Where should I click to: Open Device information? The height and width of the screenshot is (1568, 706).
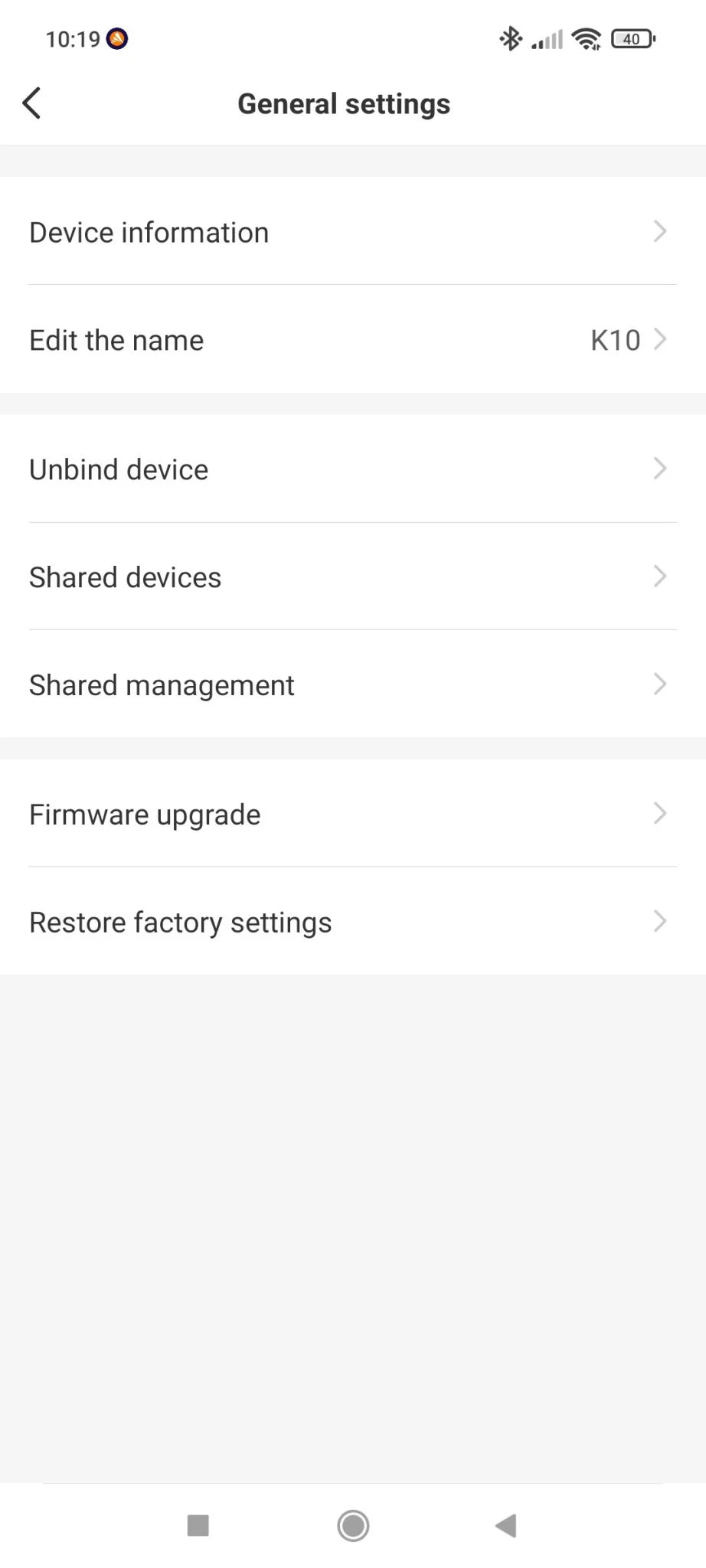pyautogui.click(x=352, y=232)
